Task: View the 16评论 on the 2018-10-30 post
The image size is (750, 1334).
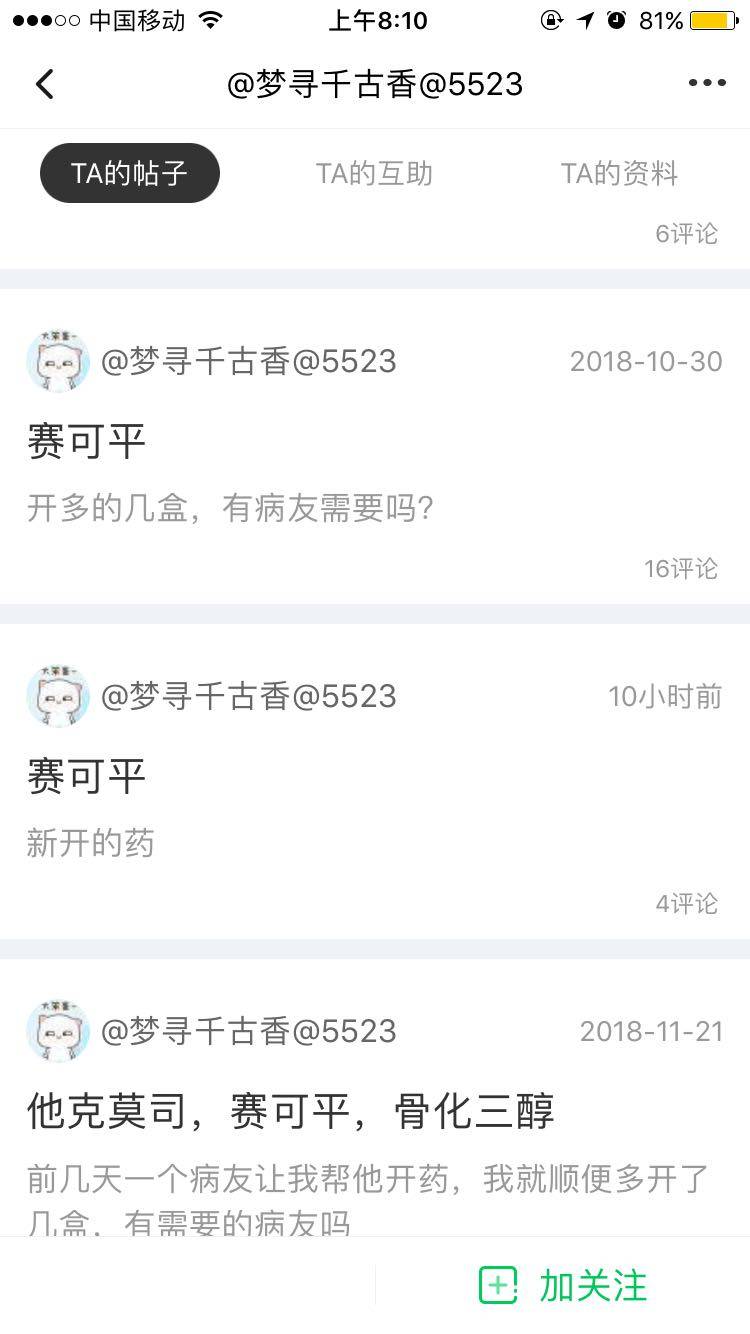Action: pos(680,568)
